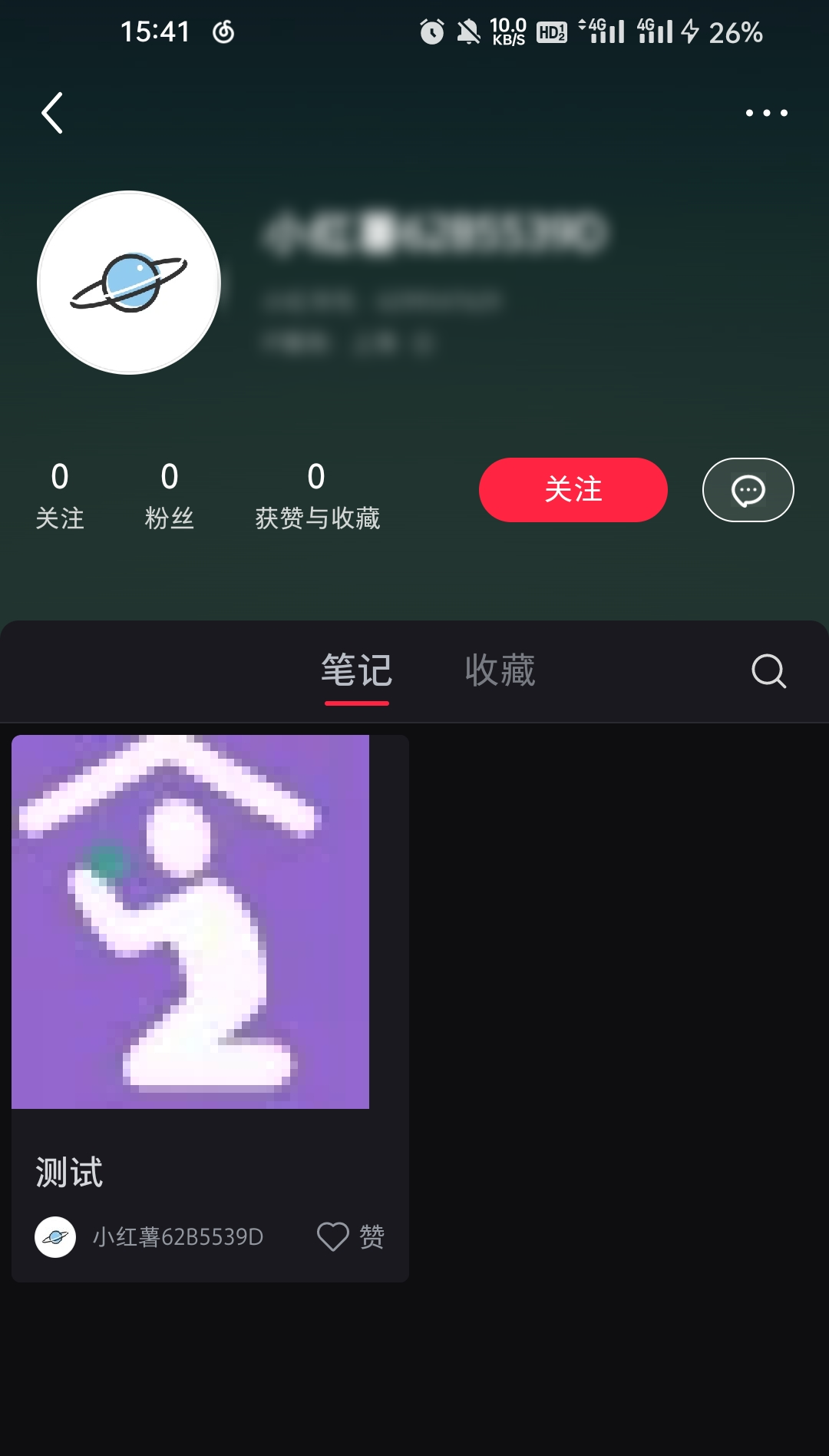Select the 笔记 tab
Screen dimensions: 829x1456
click(357, 670)
